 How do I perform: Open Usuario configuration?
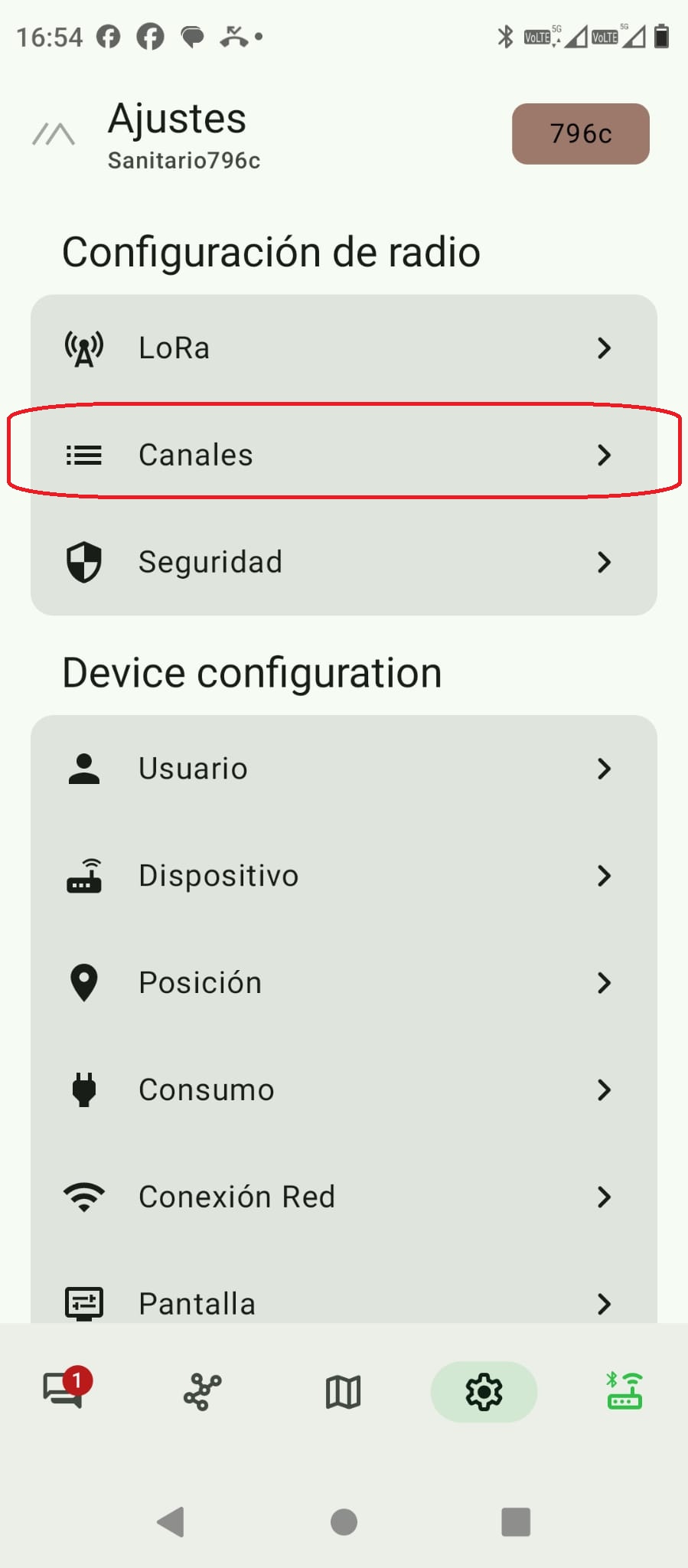point(344,769)
